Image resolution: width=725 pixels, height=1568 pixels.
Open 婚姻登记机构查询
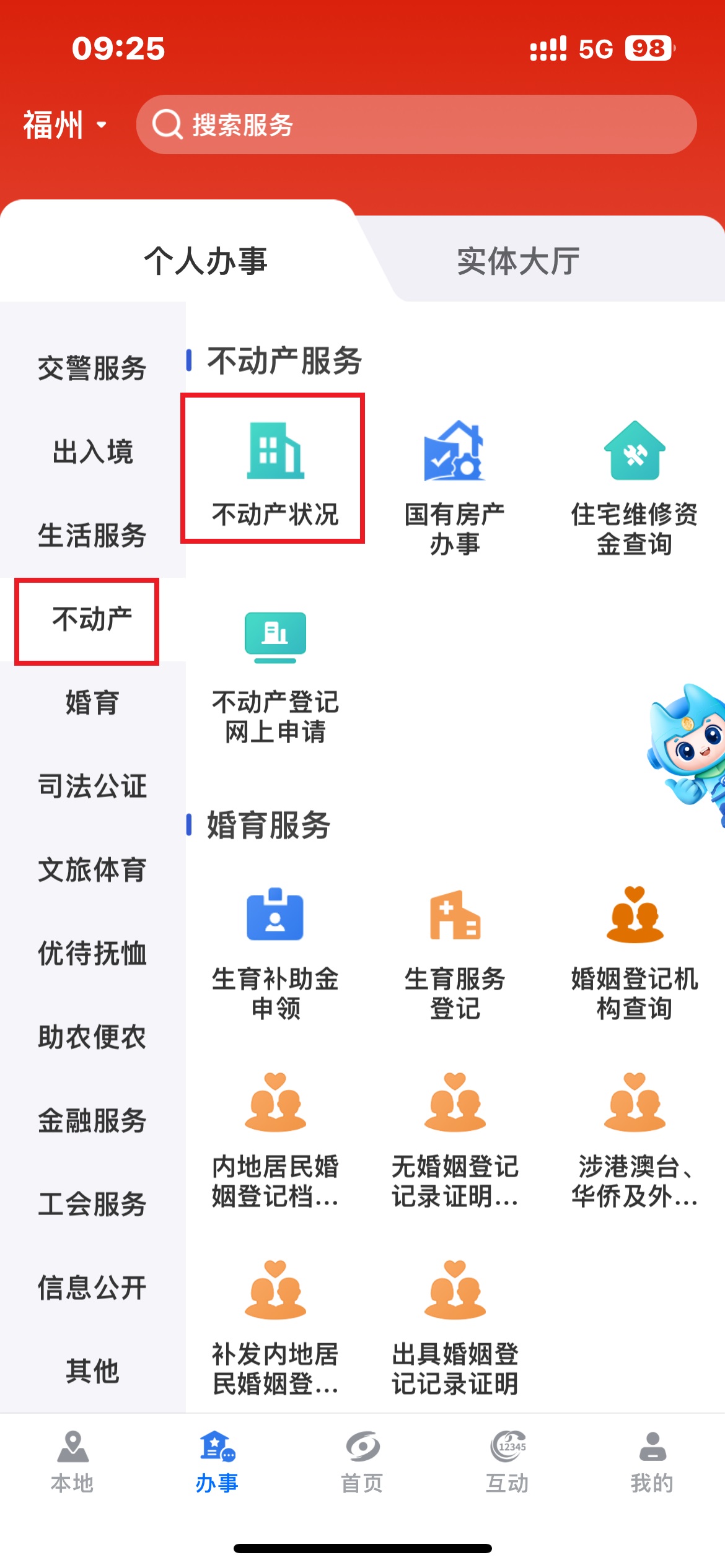point(634,952)
